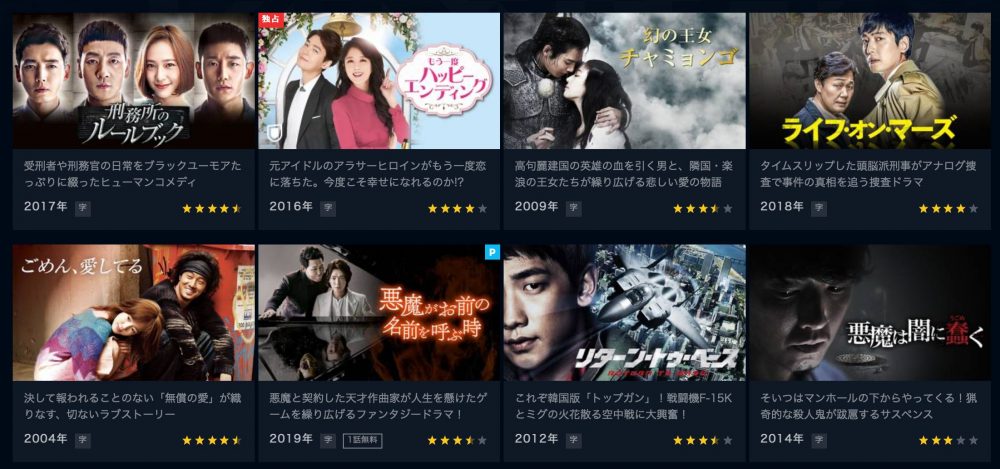Select 悪魔がお前の名前を呼ぶ時 drama tile
This screenshot has height=469, width=1000.
379,313
